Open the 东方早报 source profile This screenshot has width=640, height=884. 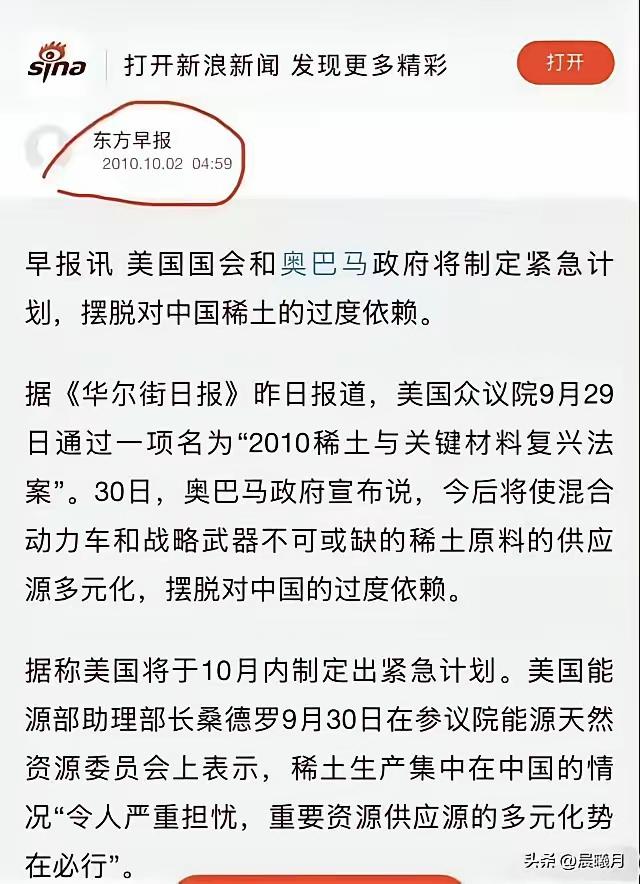(132, 140)
